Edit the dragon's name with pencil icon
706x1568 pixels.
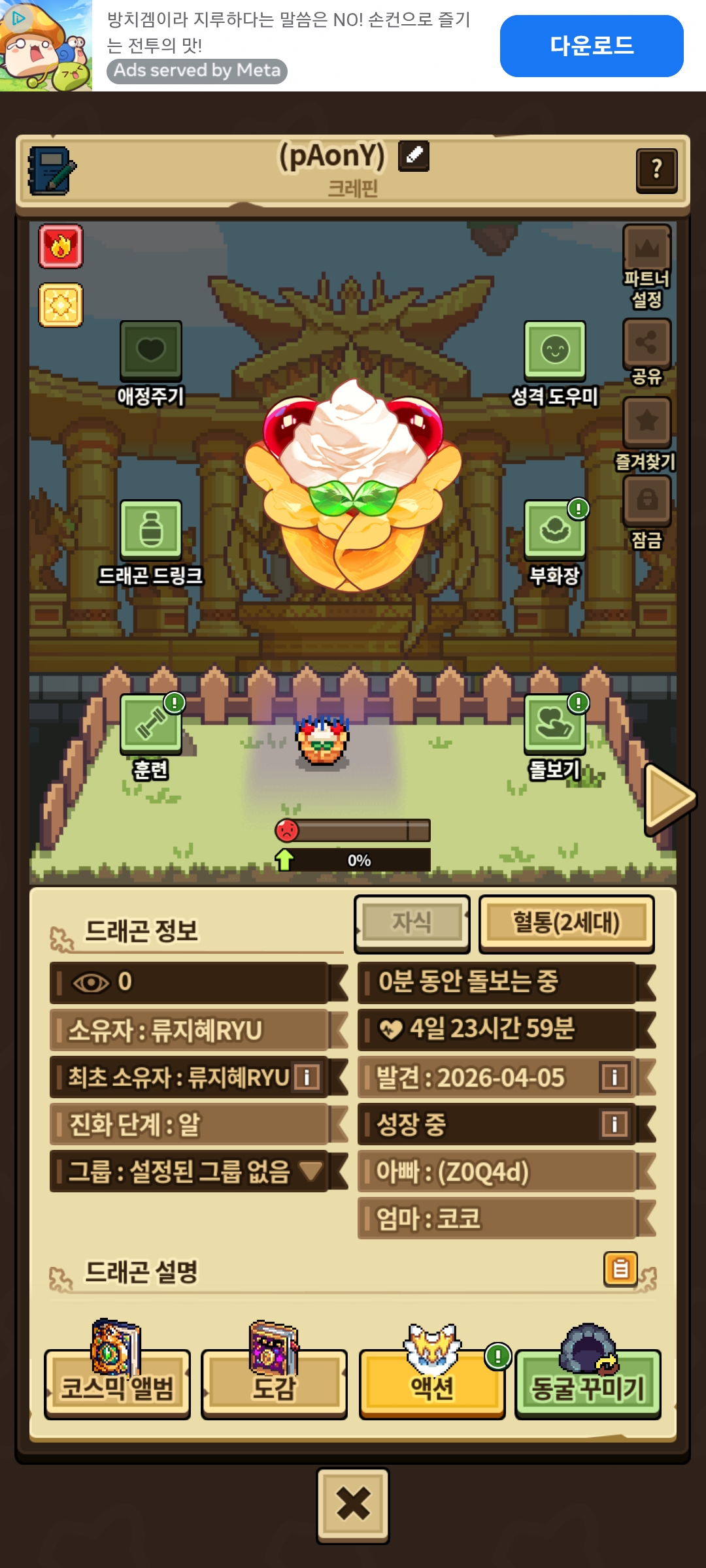click(x=414, y=156)
